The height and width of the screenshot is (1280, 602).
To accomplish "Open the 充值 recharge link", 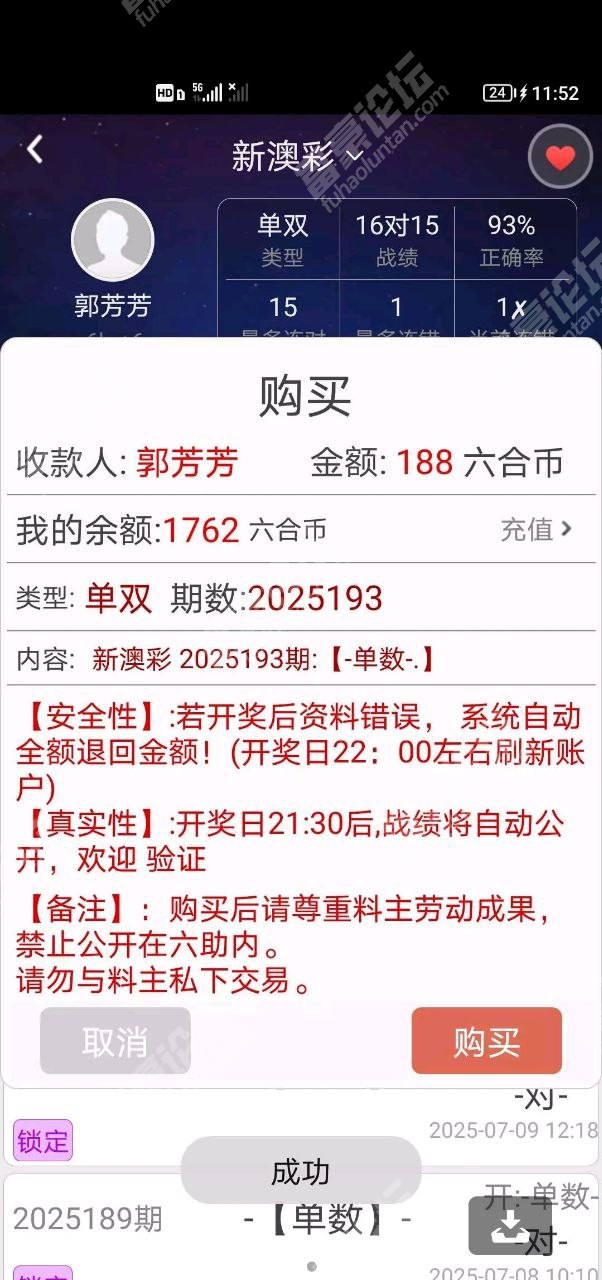I will point(537,529).
